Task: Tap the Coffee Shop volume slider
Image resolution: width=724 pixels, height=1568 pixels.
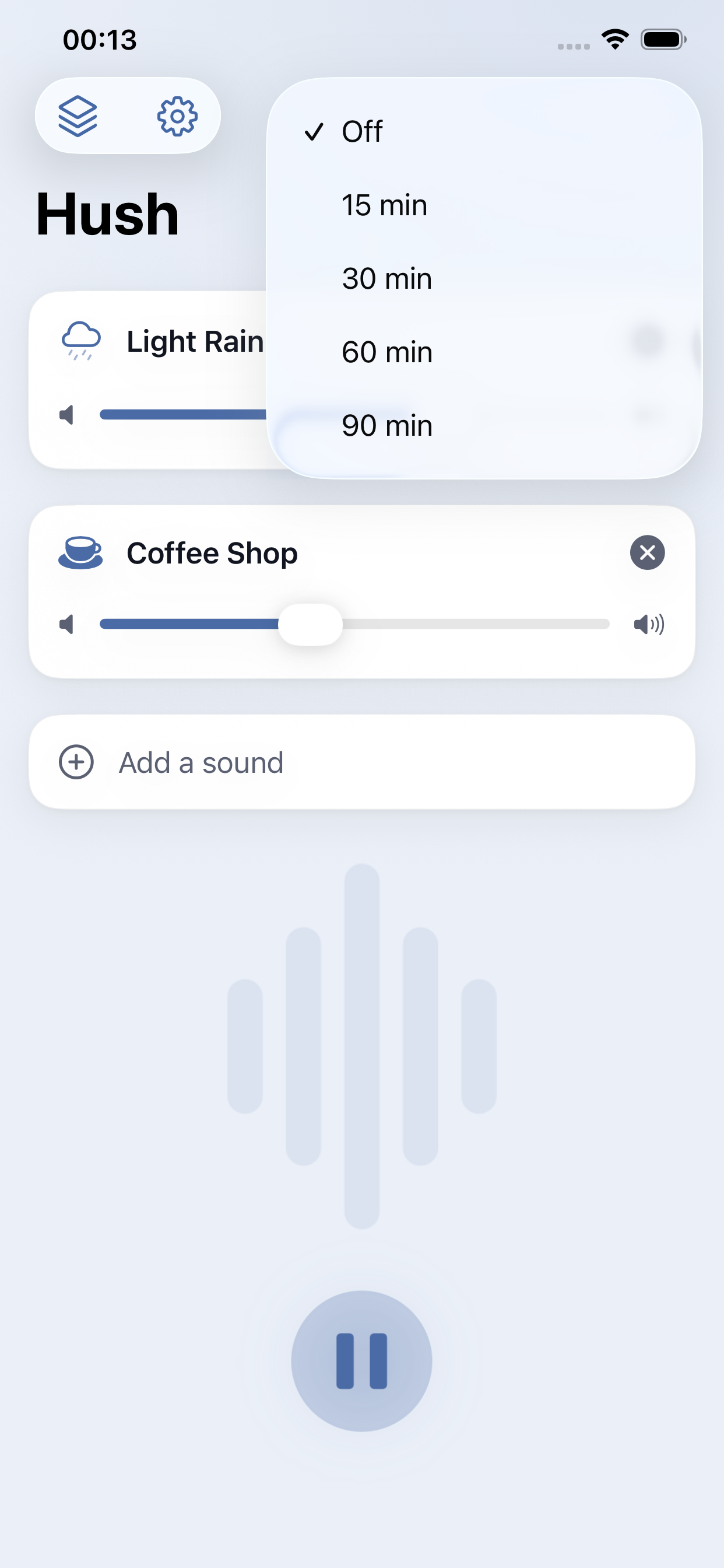Action: (x=354, y=624)
